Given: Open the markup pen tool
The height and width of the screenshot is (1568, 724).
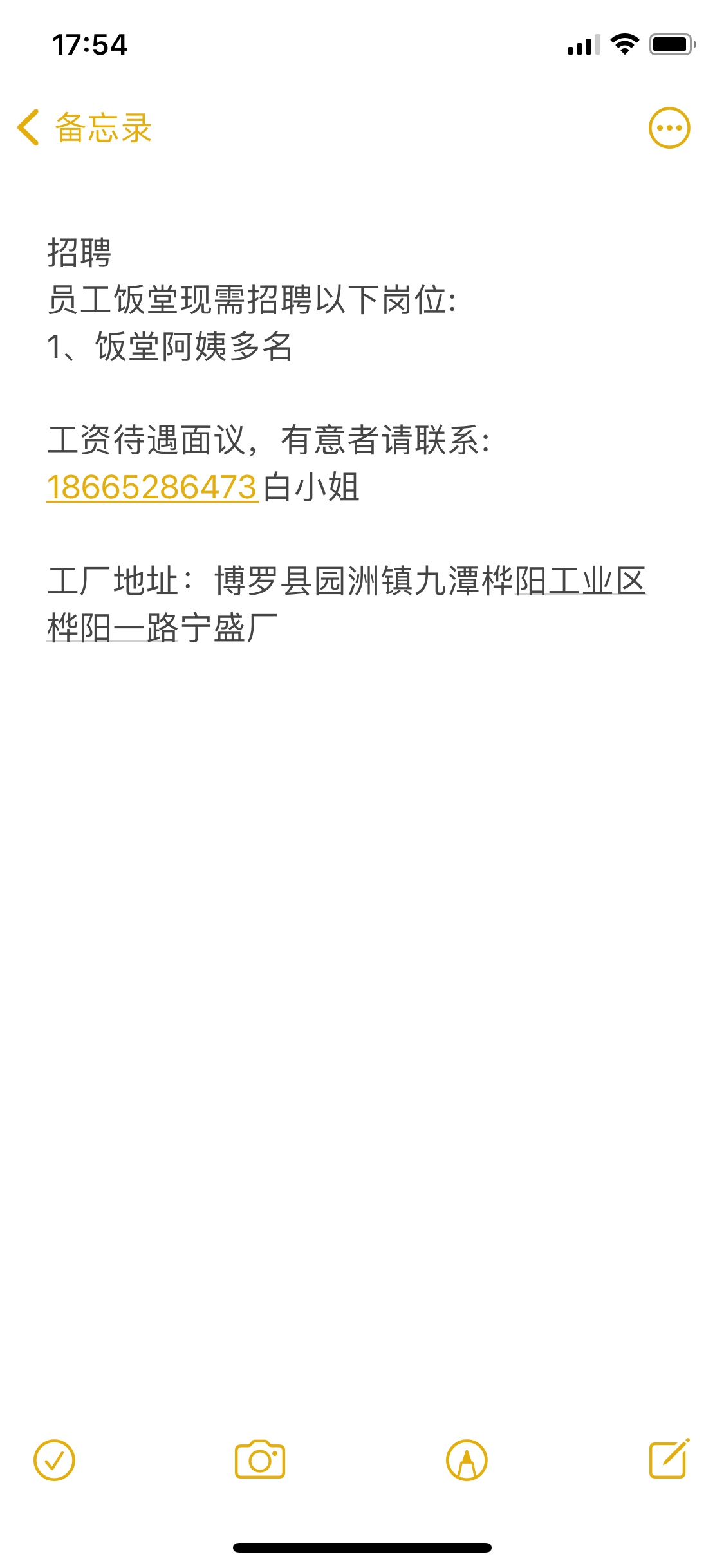Looking at the screenshot, I should [467, 1460].
